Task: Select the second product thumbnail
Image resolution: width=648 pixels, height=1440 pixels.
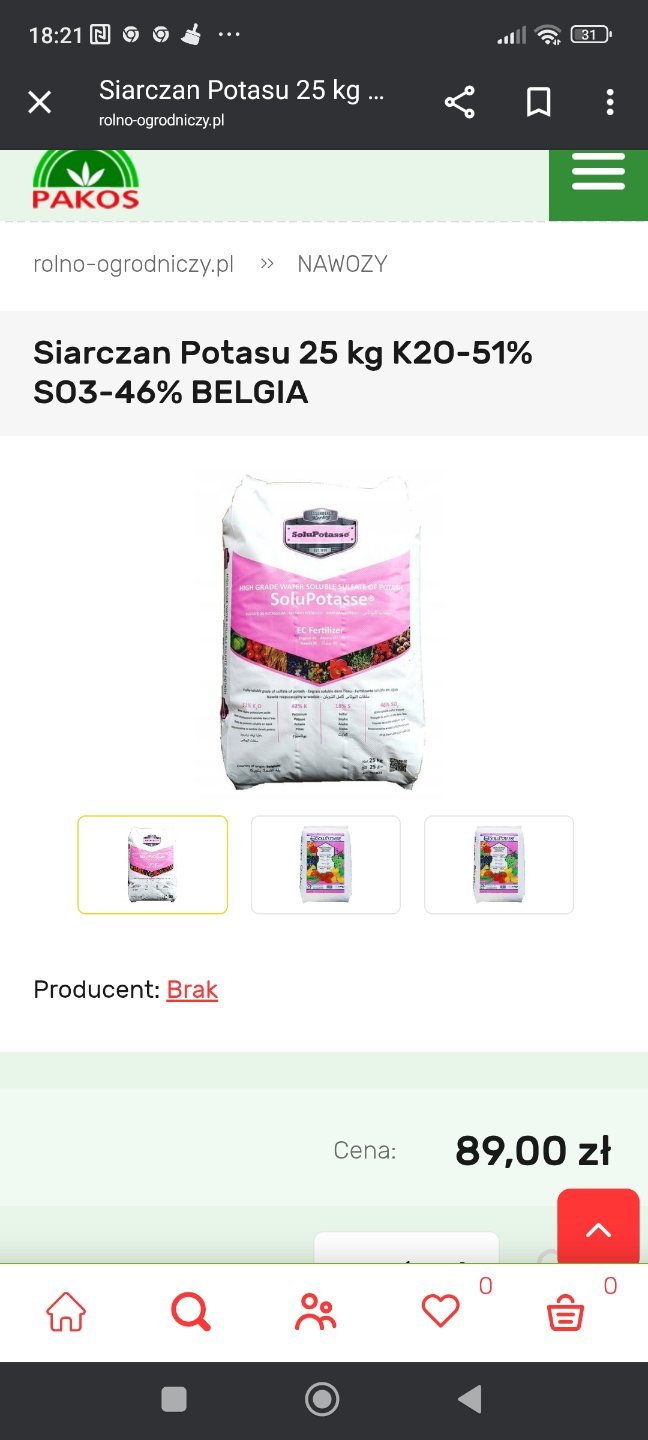Action: (x=326, y=865)
